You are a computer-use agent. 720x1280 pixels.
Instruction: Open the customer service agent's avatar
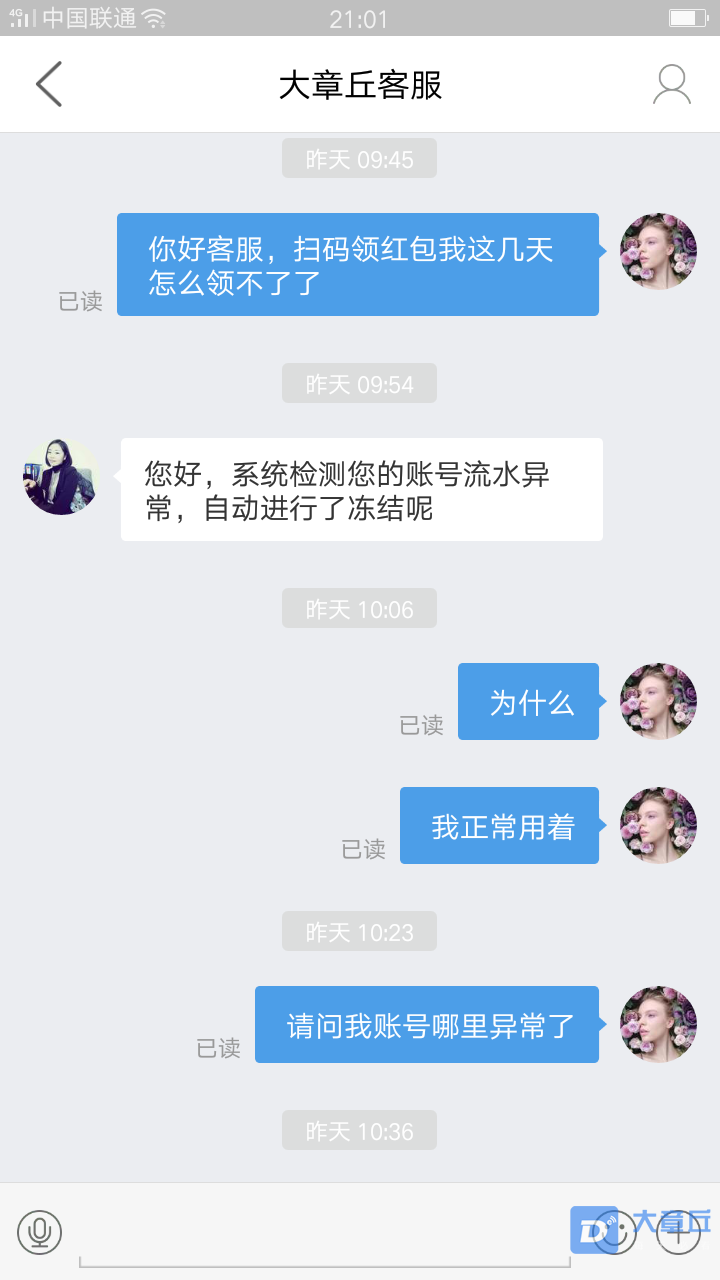point(62,476)
